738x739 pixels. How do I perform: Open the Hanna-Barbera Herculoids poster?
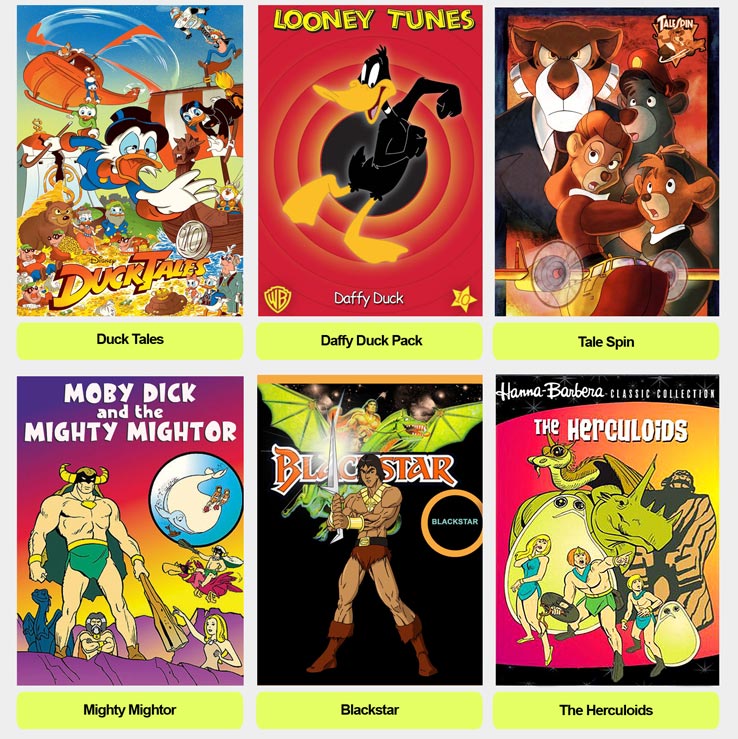(x=606, y=530)
